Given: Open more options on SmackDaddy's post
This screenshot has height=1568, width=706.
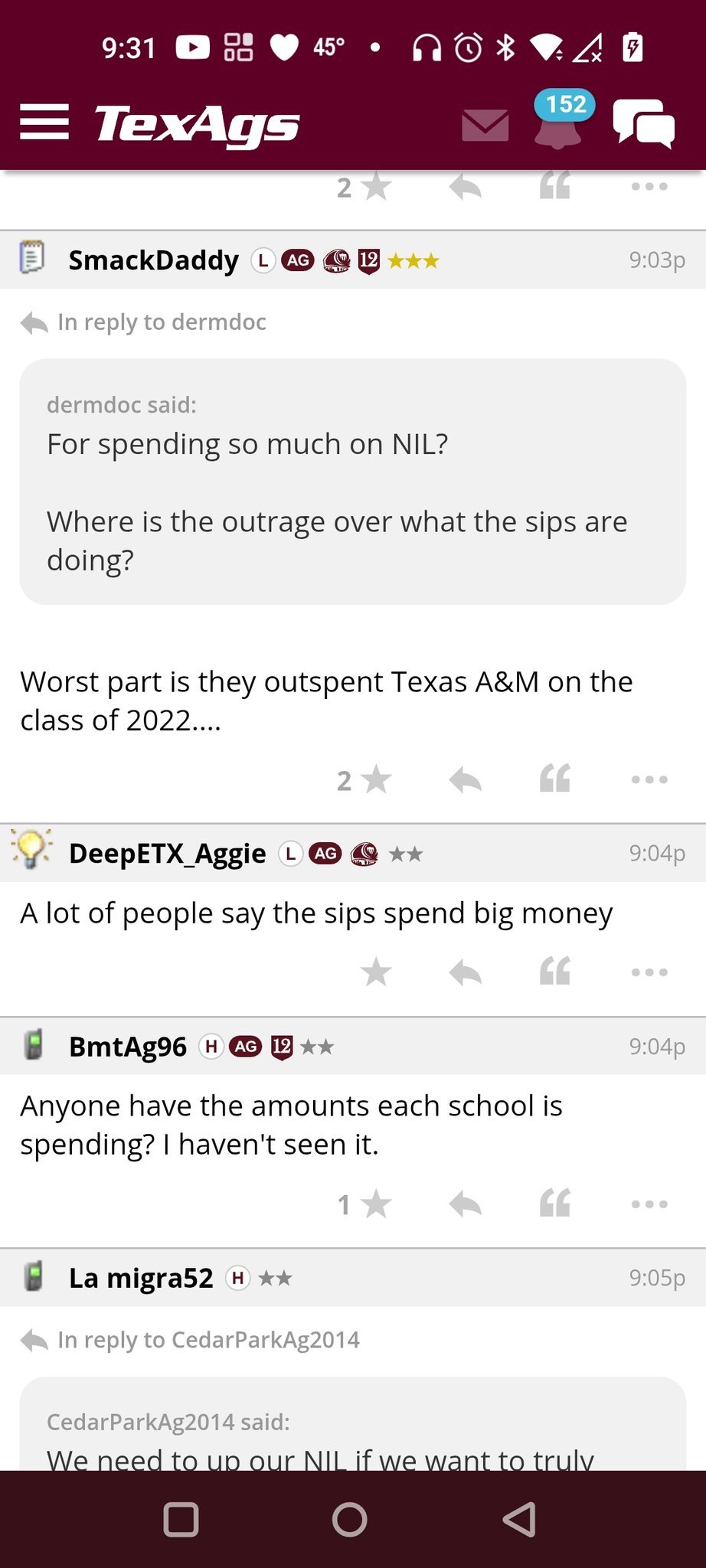Looking at the screenshot, I should point(649,780).
